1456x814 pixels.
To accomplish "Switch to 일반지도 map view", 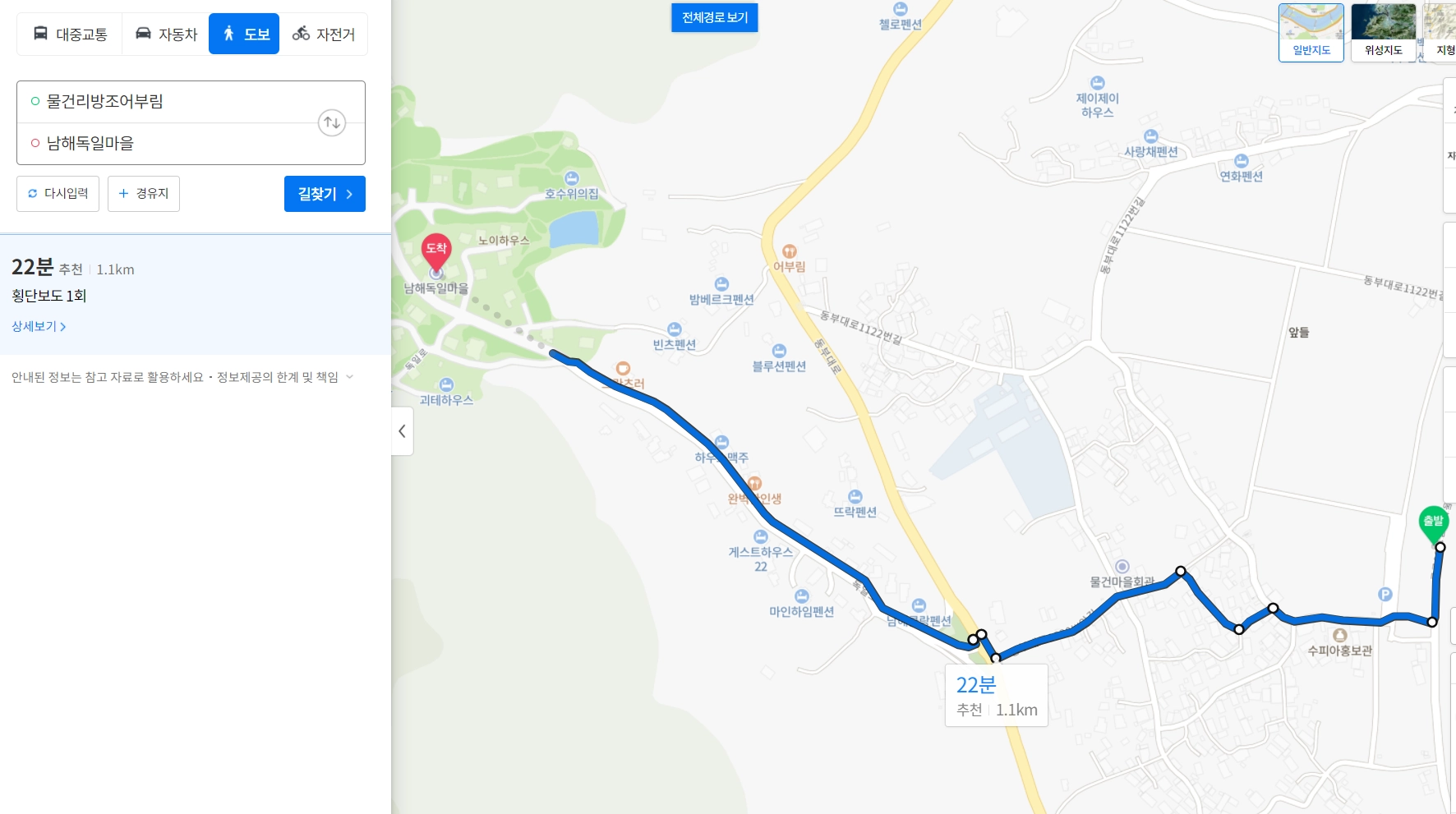I will (1311, 33).
